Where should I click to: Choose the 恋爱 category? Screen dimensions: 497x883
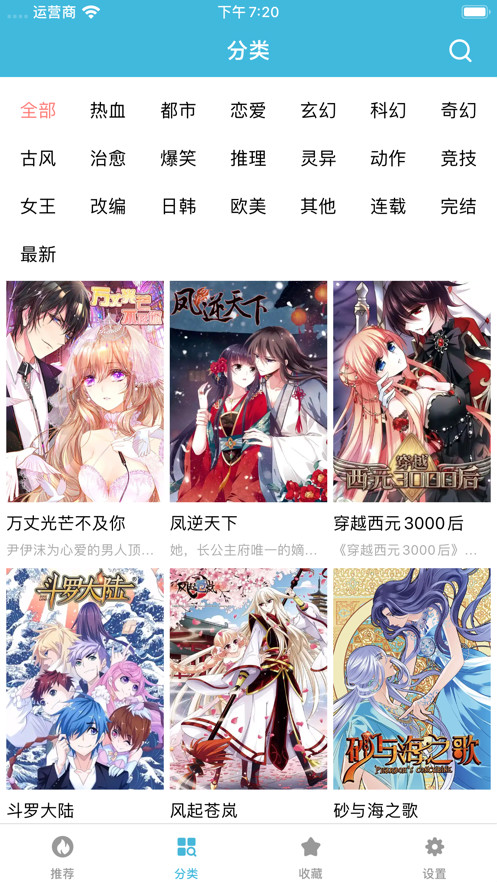coord(248,110)
